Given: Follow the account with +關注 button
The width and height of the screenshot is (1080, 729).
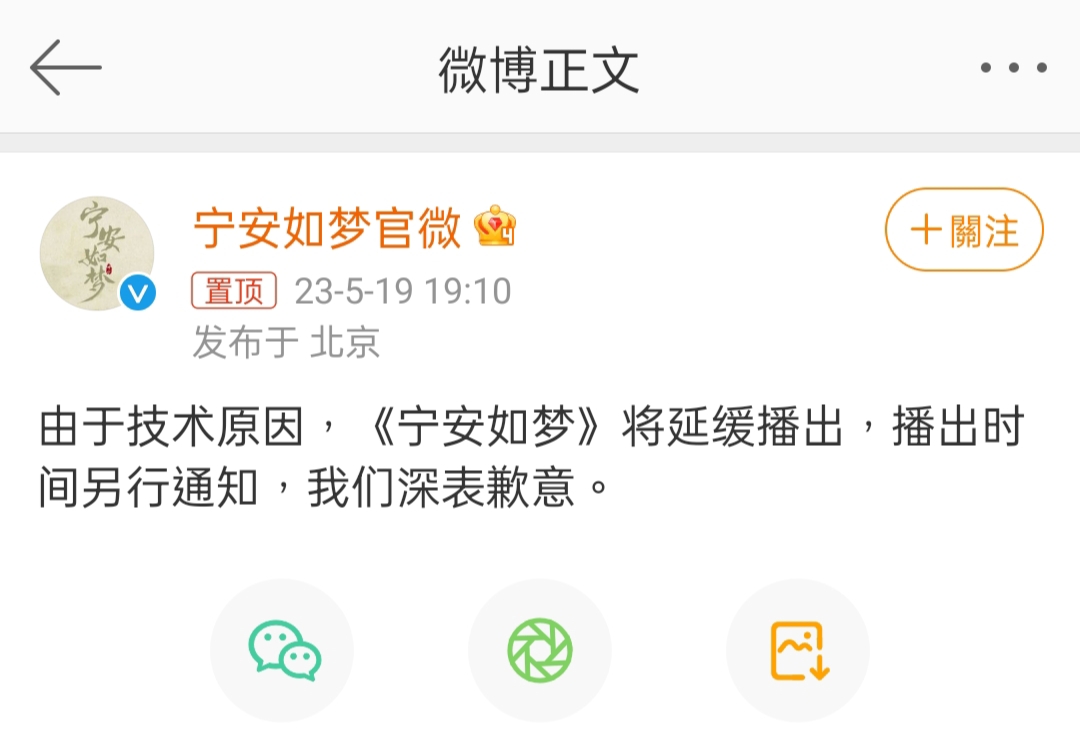Looking at the screenshot, I should point(964,230).
